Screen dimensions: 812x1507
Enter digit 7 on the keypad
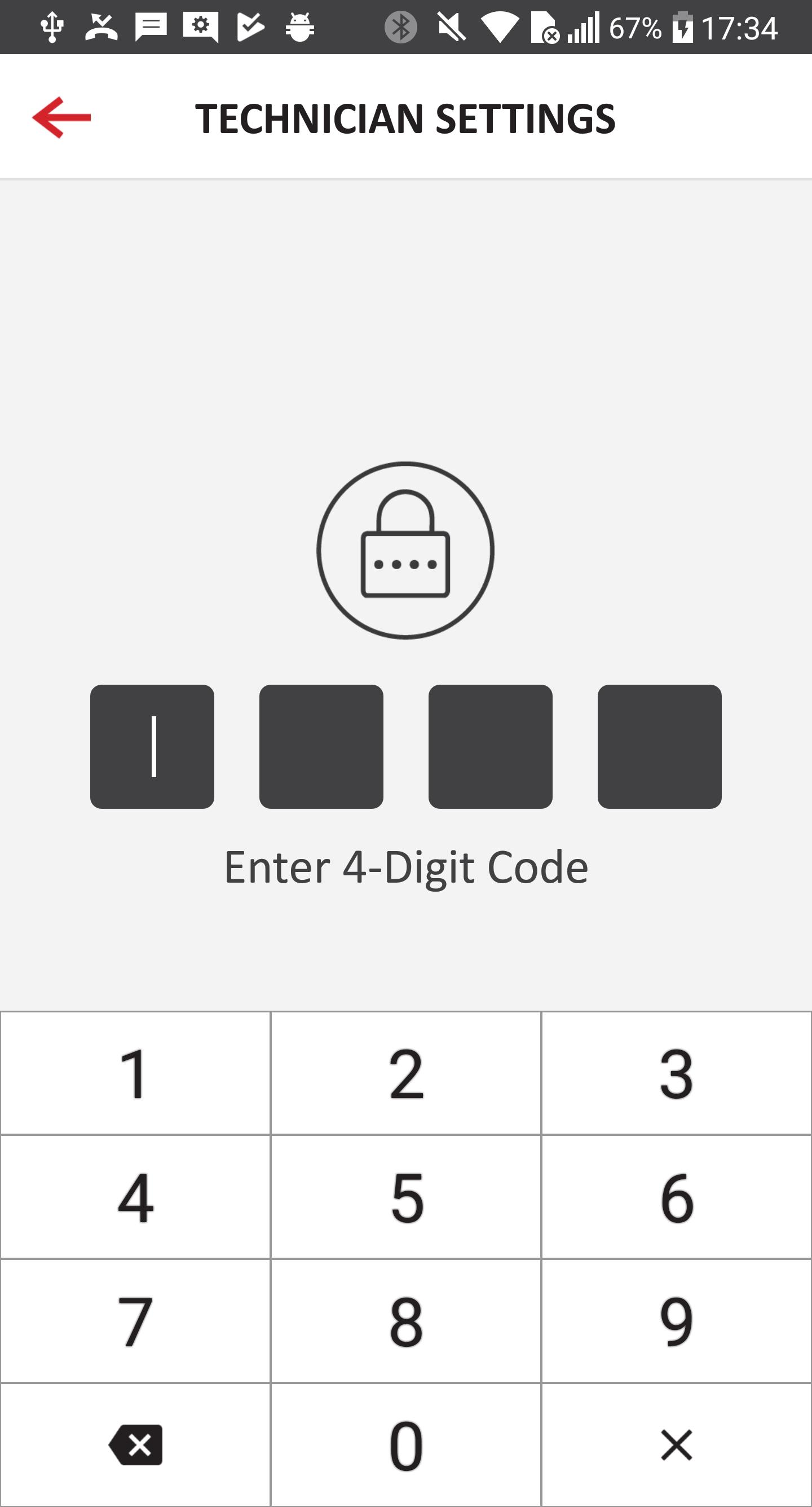coord(135,1321)
